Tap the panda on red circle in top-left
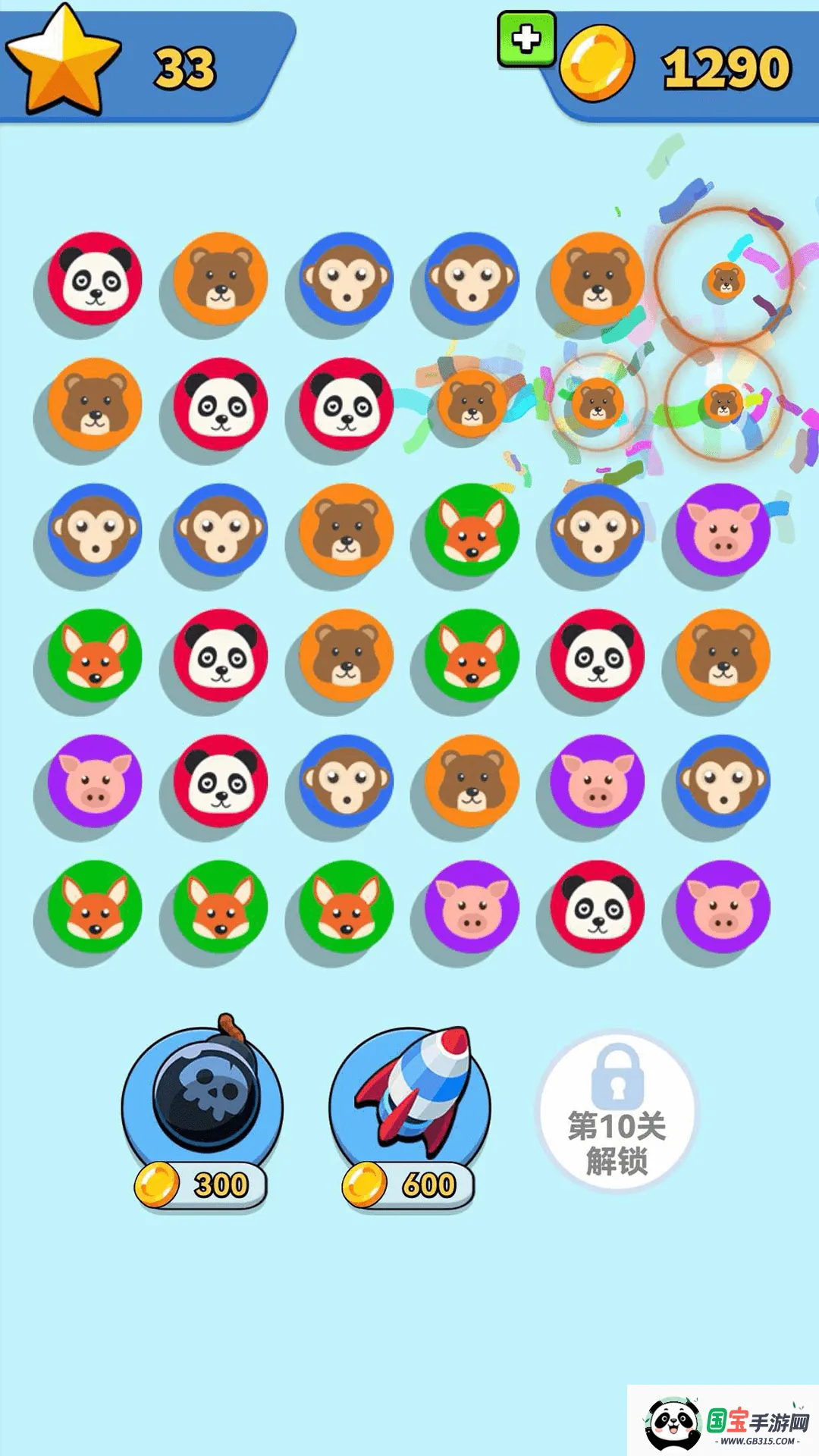819x1456 pixels. click(x=93, y=279)
